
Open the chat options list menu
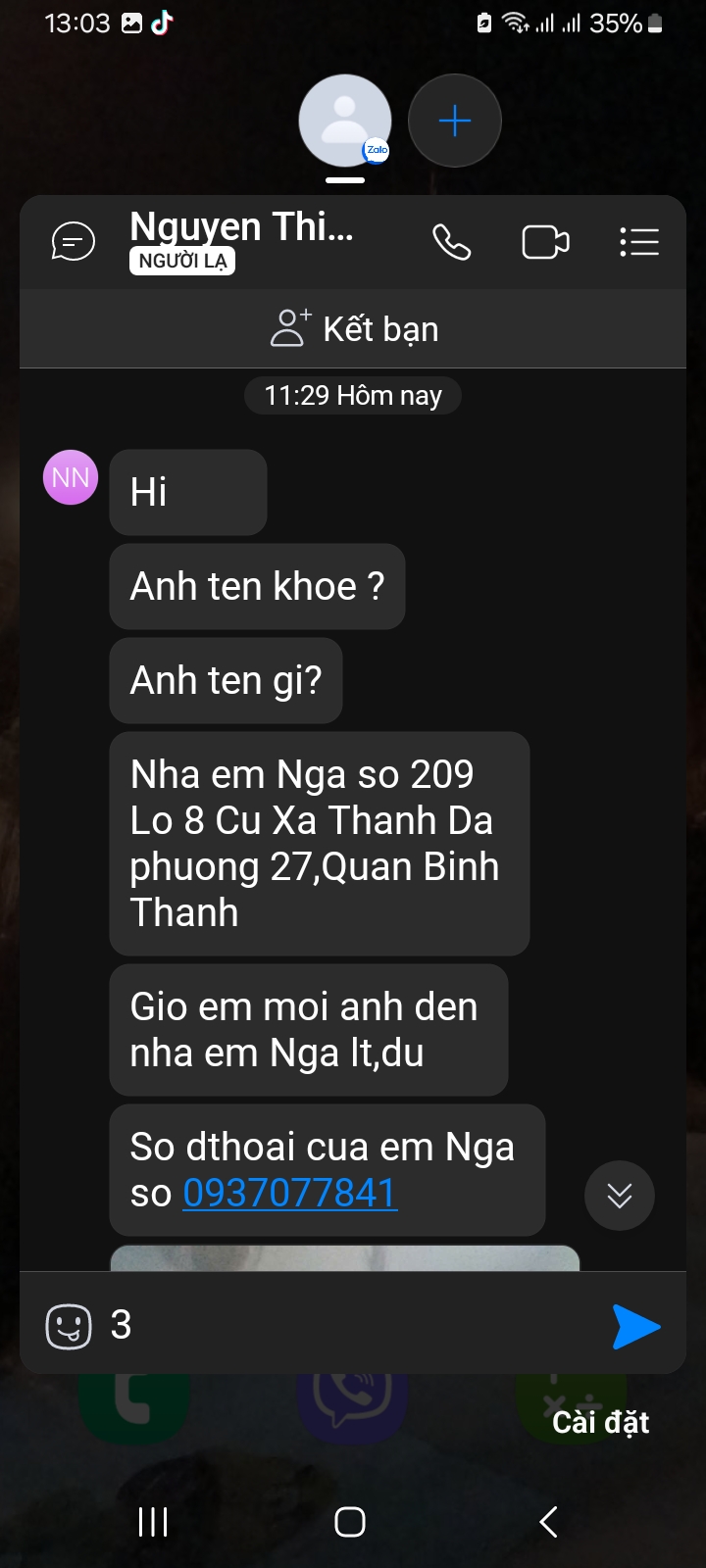click(639, 242)
